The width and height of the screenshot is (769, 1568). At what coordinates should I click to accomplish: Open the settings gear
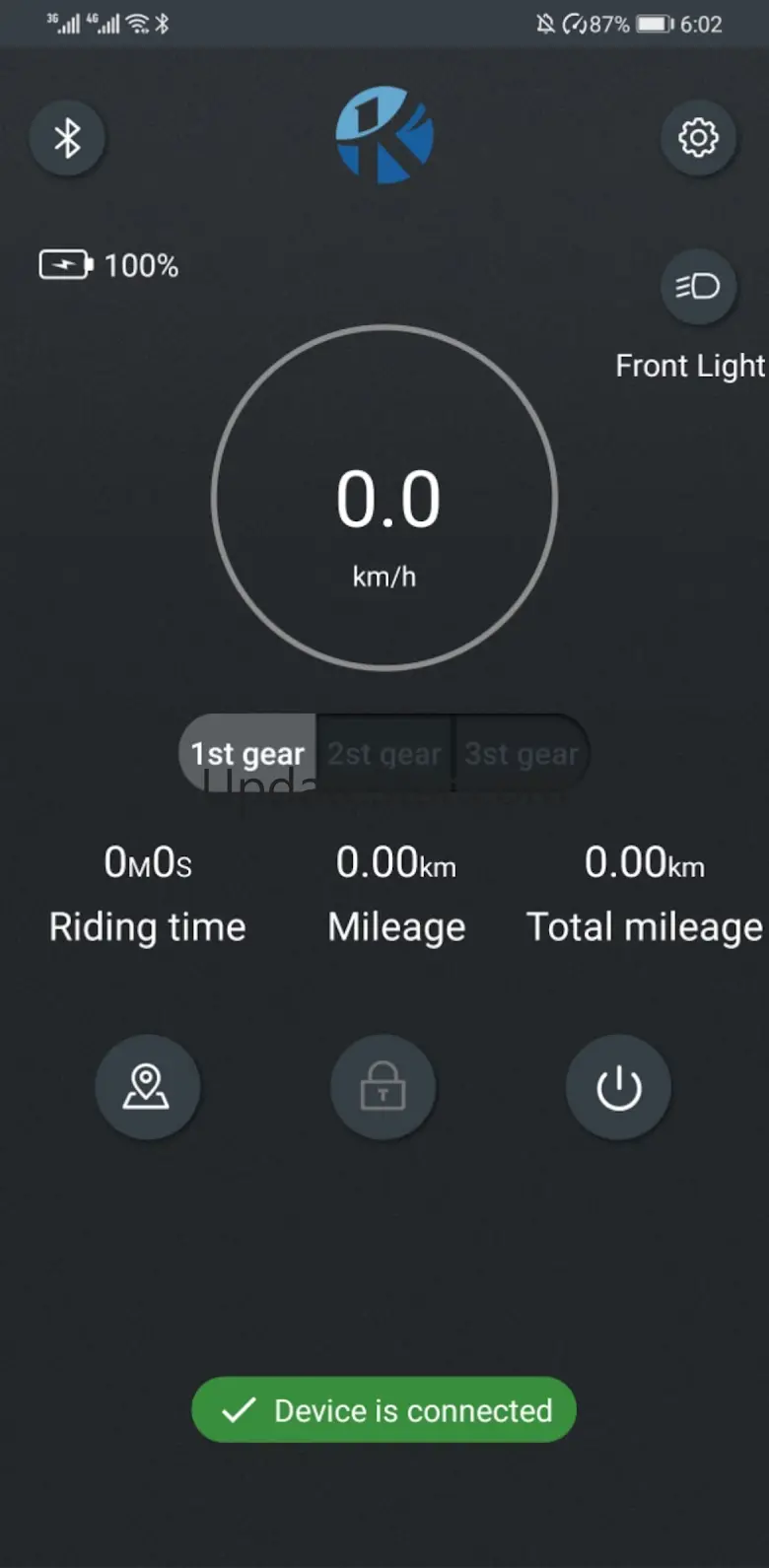(x=698, y=138)
